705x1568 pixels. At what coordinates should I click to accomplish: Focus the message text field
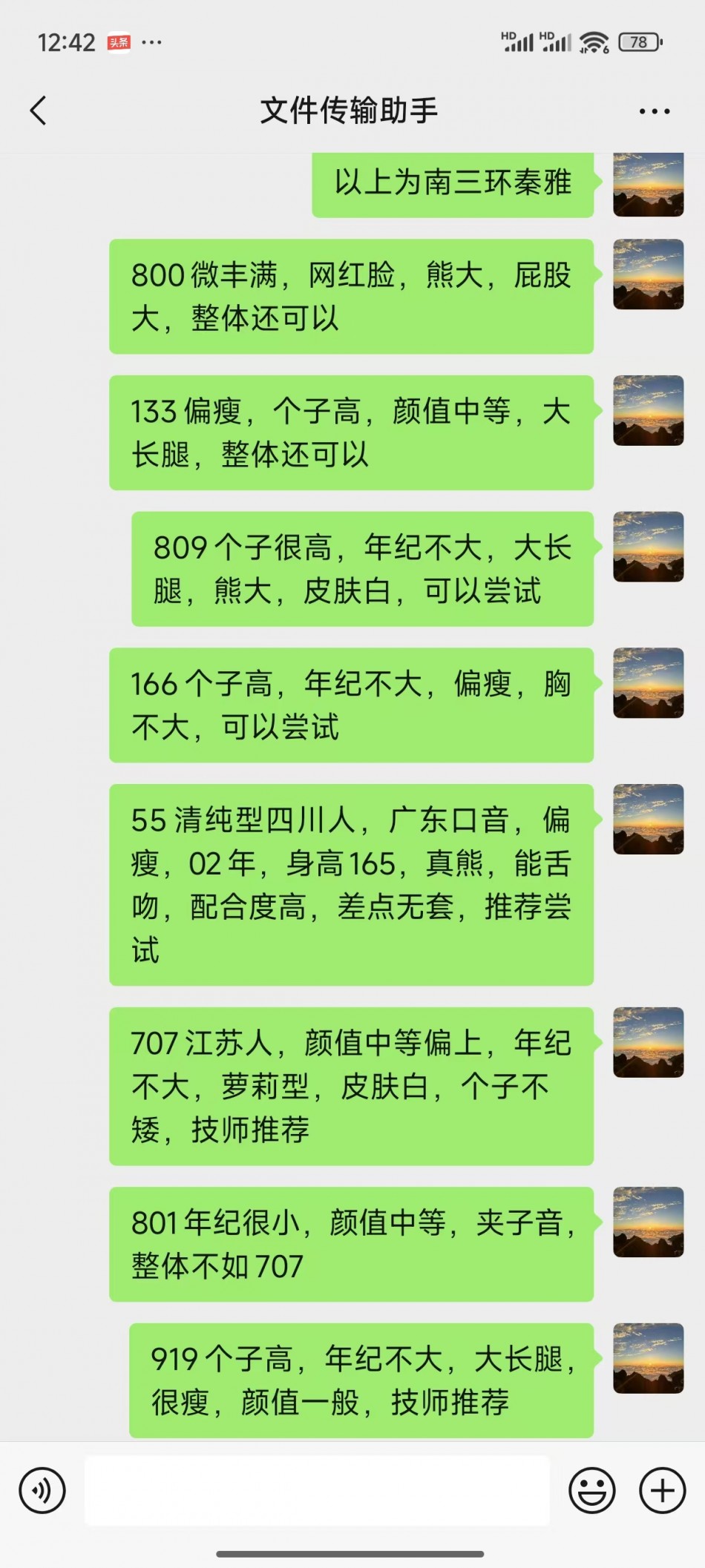(317, 1490)
